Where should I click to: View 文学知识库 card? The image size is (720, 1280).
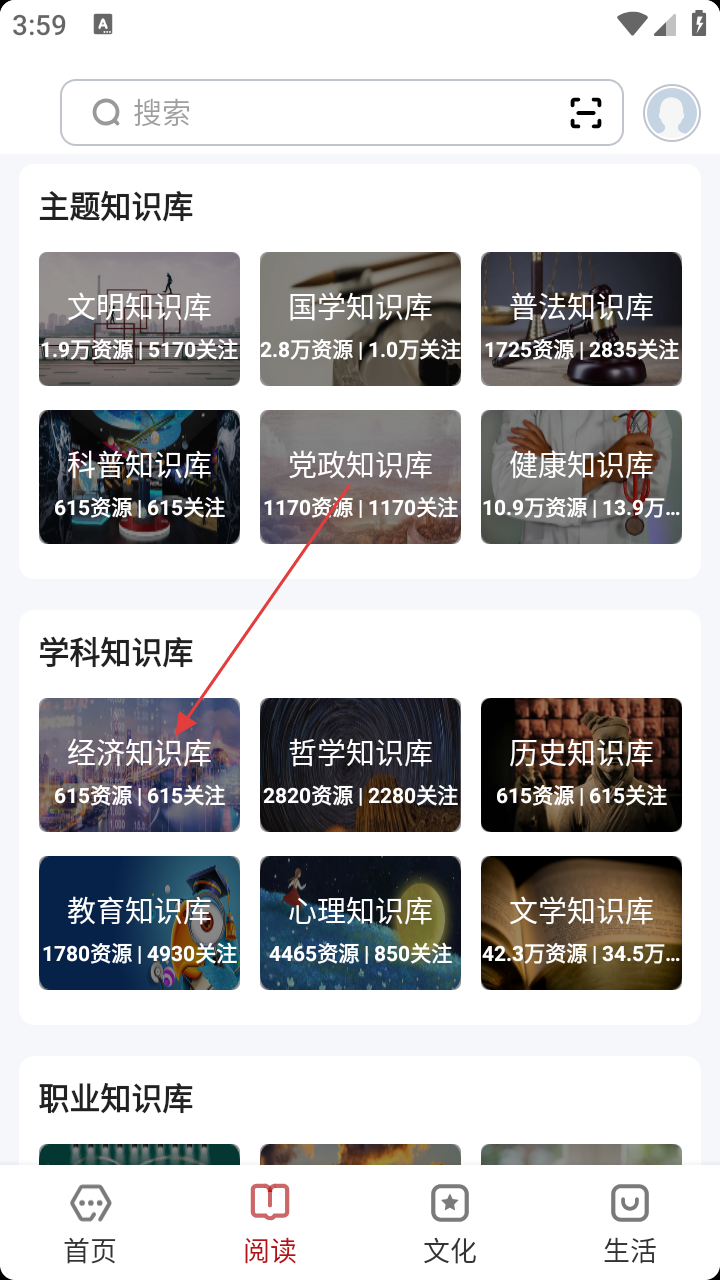pyautogui.click(x=581, y=923)
